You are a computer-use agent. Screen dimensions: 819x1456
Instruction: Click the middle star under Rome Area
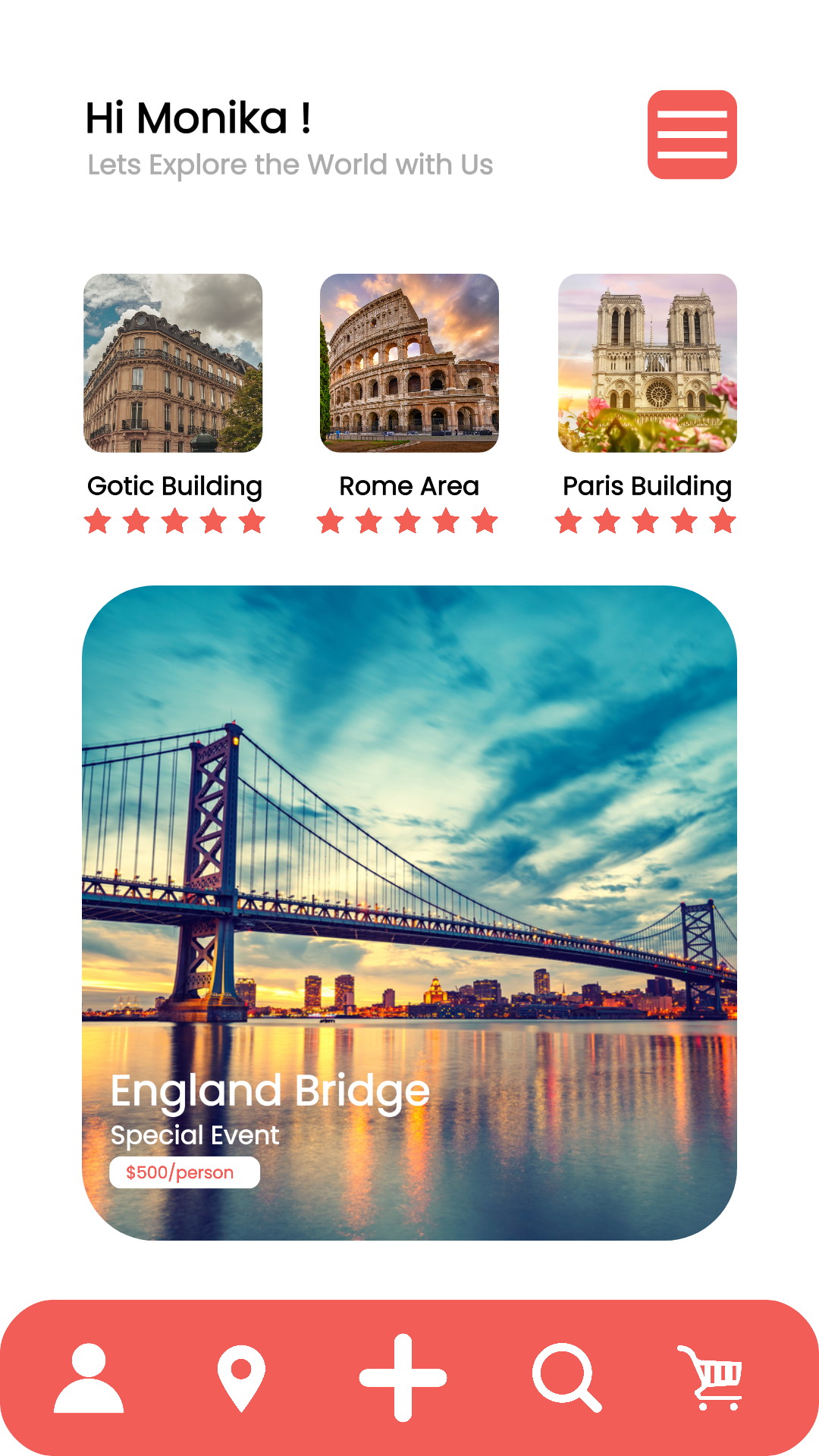click(408, 520)
